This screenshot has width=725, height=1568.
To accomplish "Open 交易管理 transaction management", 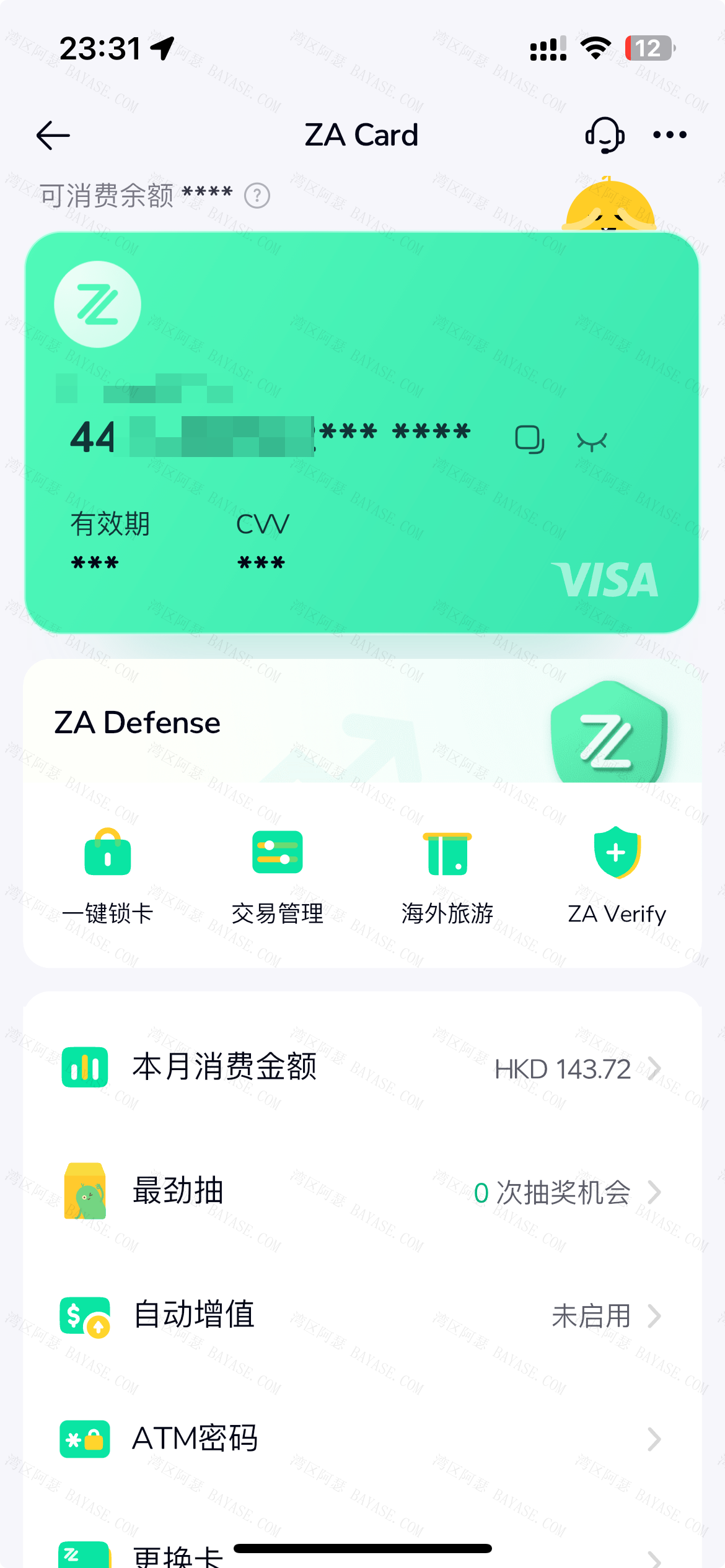I will click(x=277, y=874).
